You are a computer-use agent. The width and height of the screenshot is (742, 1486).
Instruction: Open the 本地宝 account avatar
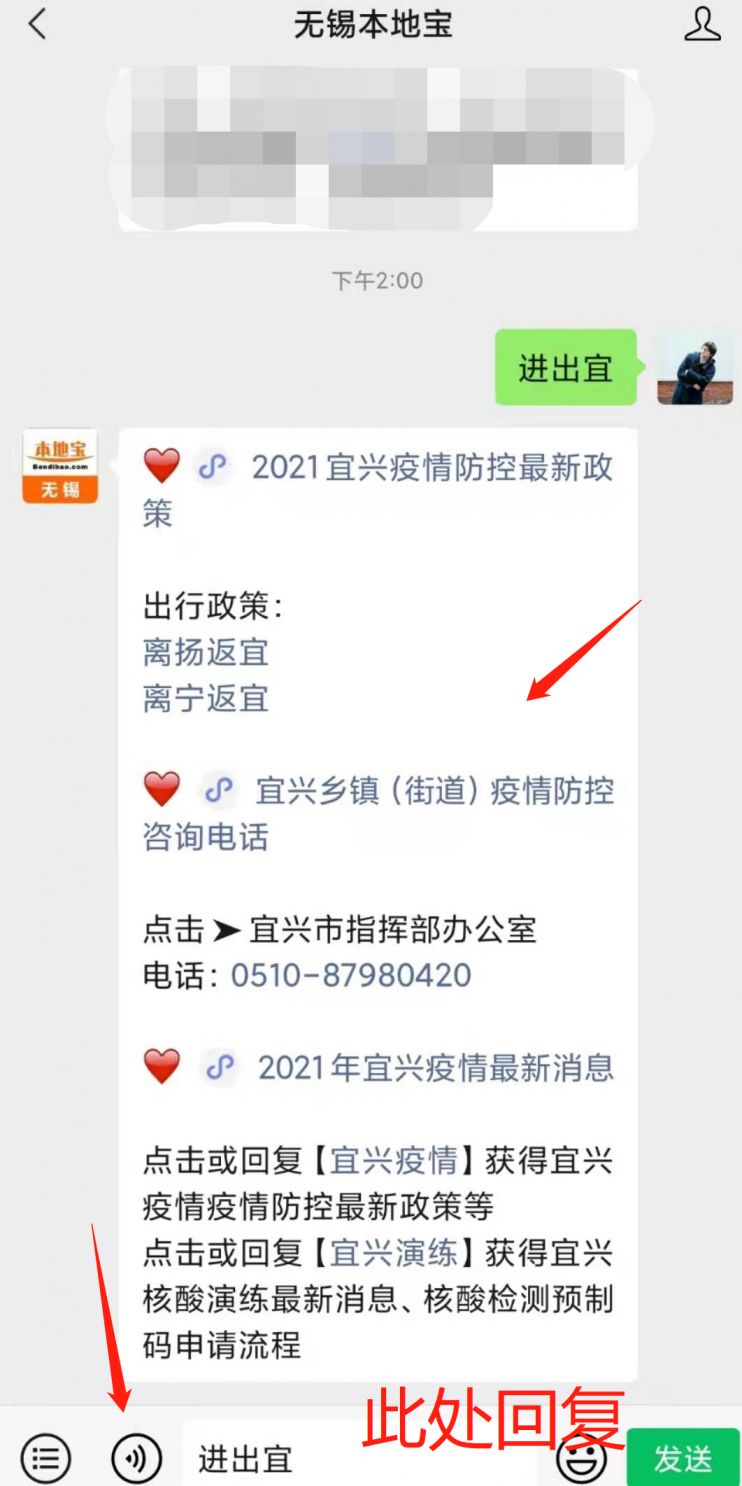pos(60,466)
